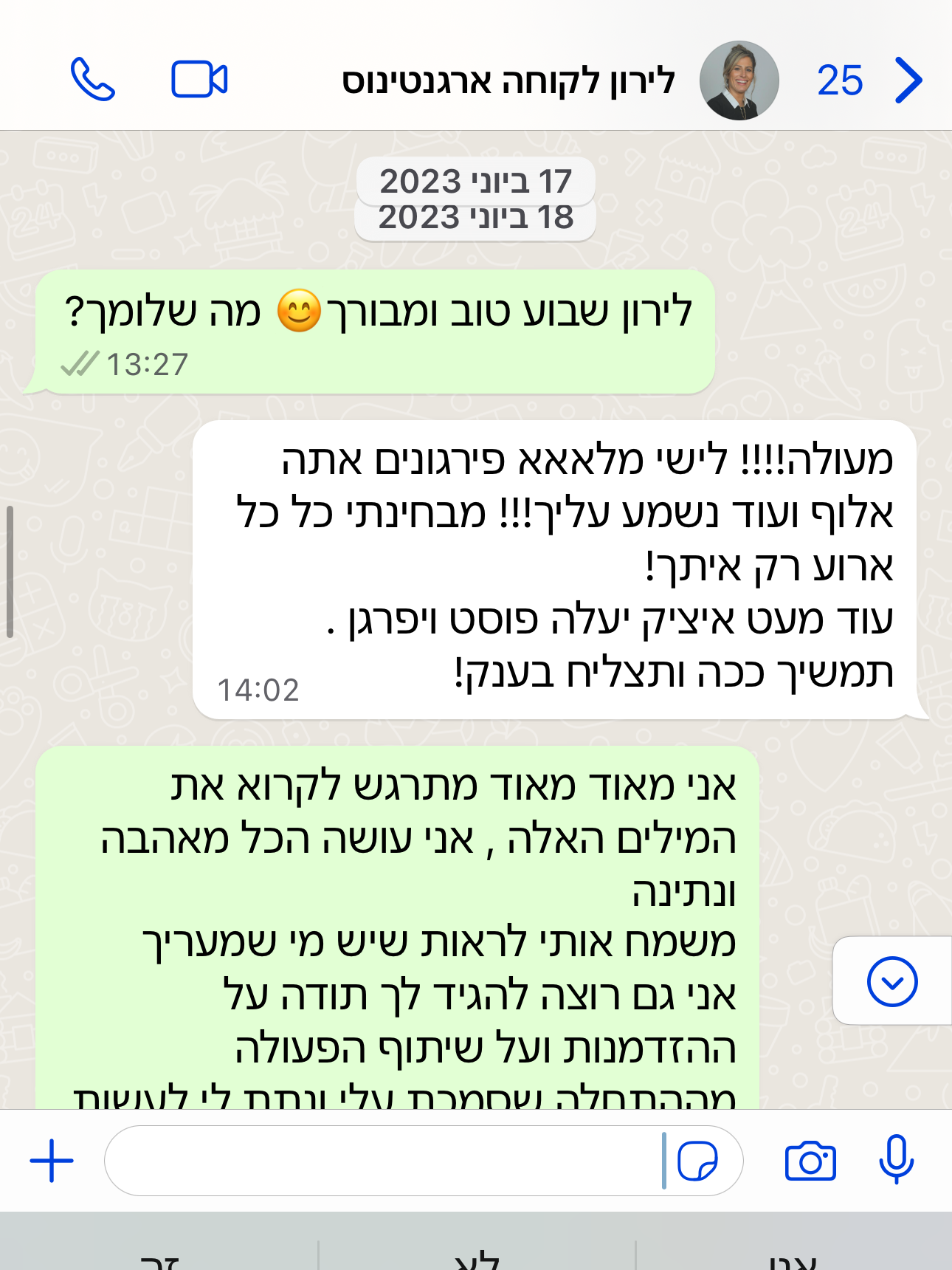Open contact info for לירון לקוחה ארגנטינוס
The image size is (952, 1270).
508,81
